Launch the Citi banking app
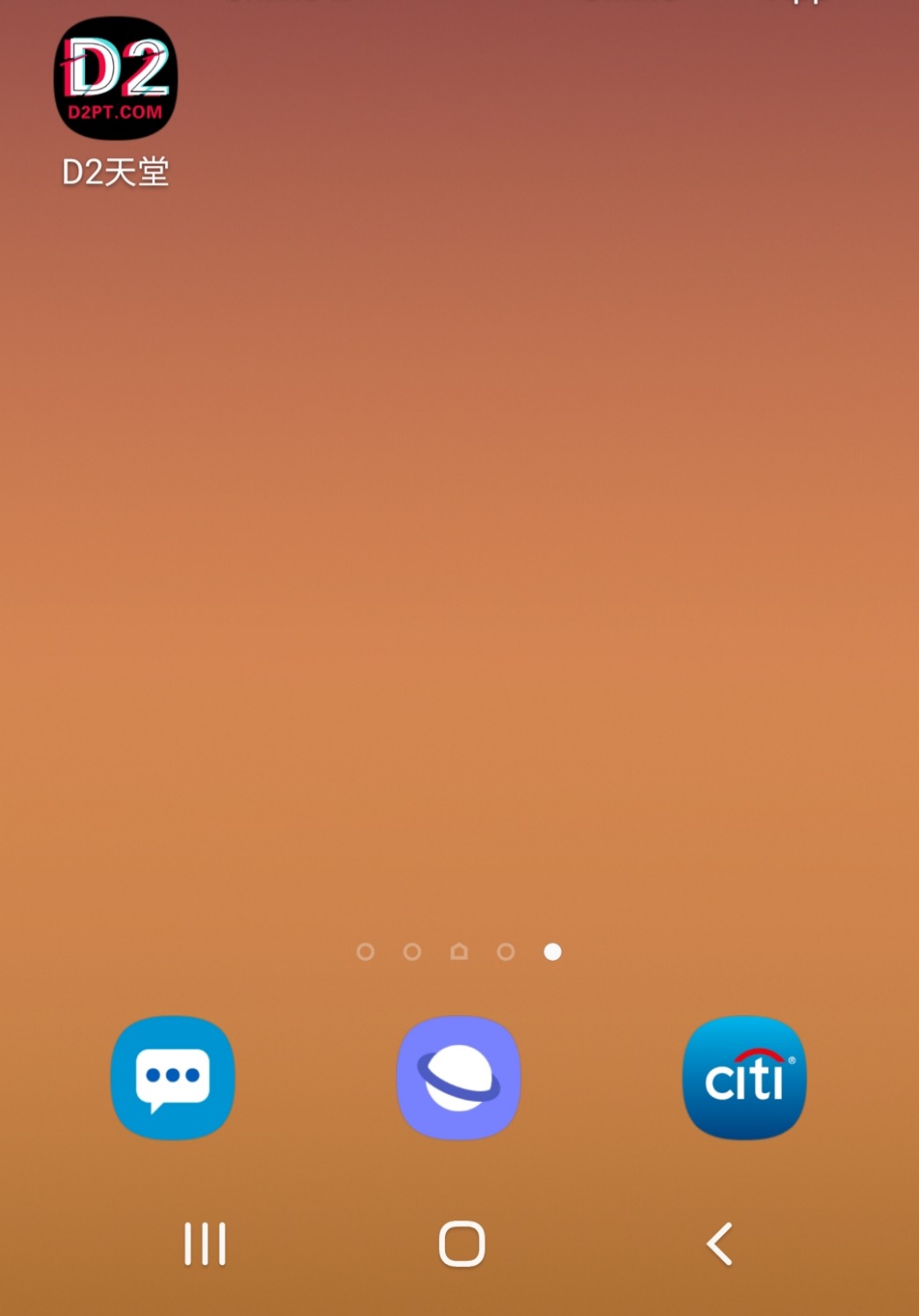The image size is (919, 1316). [744, 1077]
